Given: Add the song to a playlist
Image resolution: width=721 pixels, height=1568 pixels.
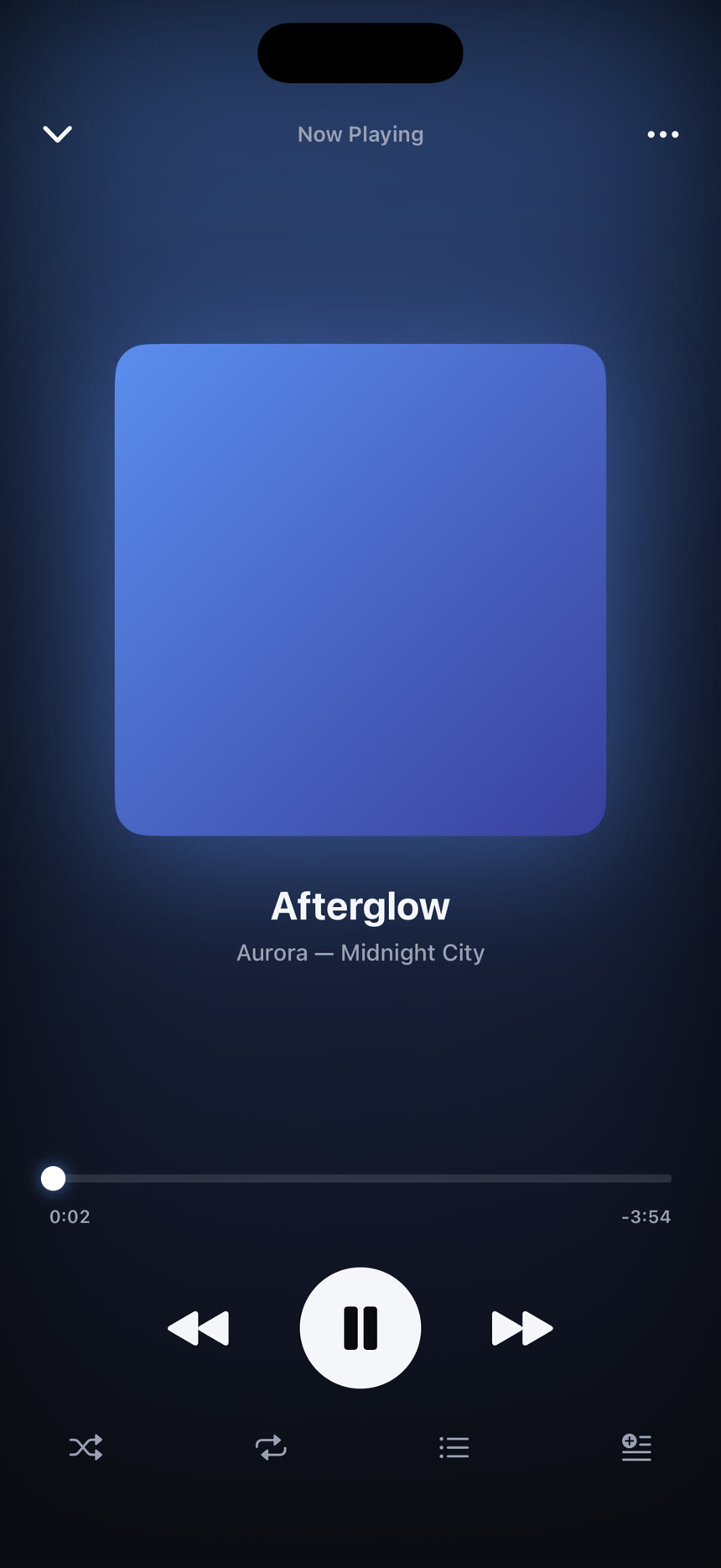Looking at the screenshot, I should [636, 1447].
